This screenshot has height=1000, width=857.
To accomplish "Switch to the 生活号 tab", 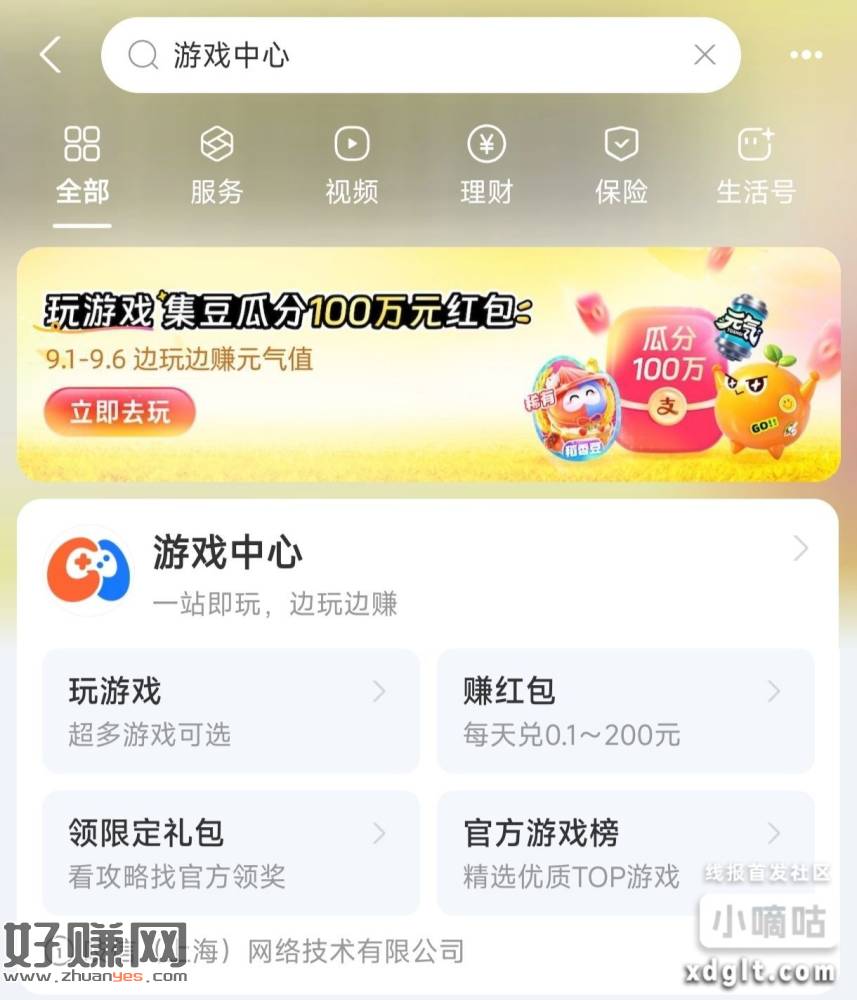I will (756, 166).
